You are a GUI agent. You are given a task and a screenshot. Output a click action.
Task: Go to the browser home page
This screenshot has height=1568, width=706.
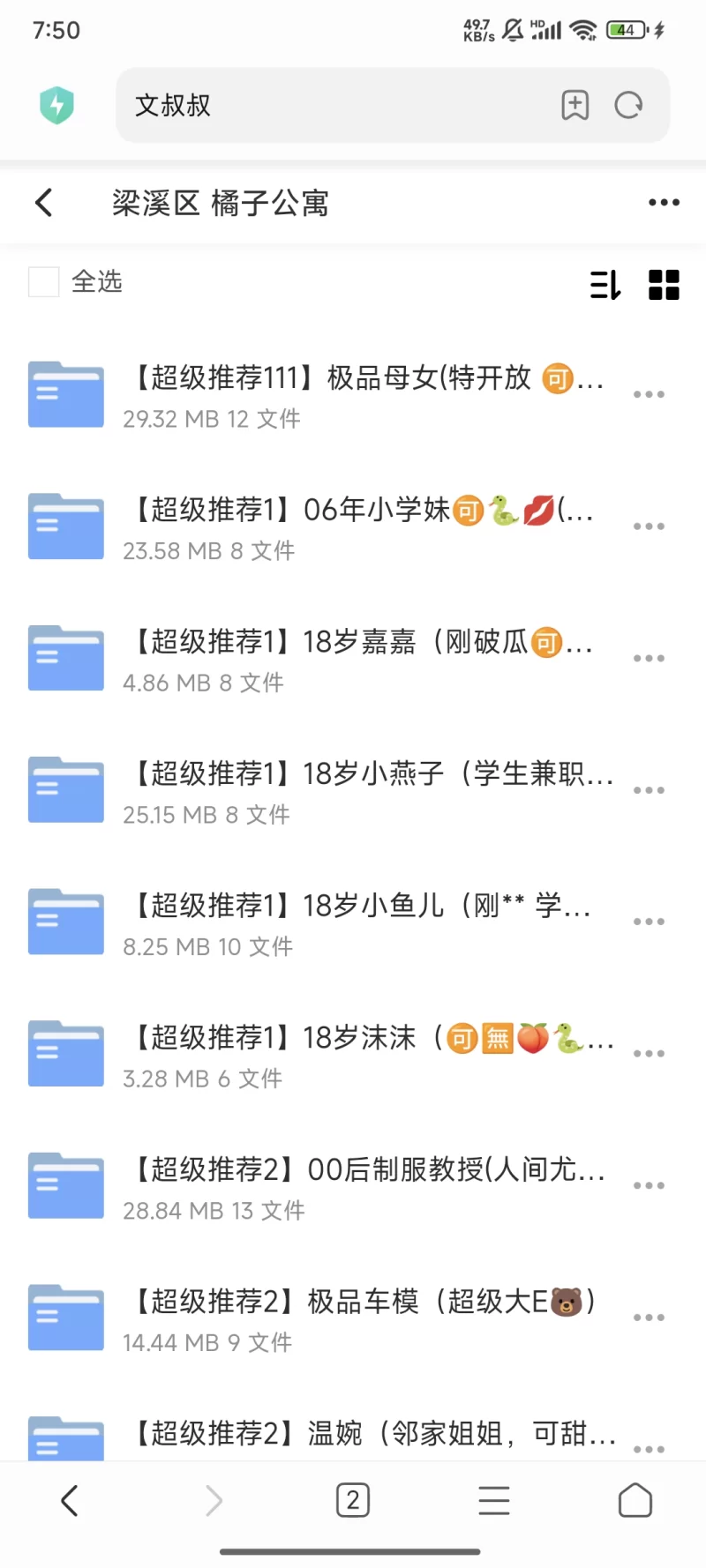(x=635, y=1500)
